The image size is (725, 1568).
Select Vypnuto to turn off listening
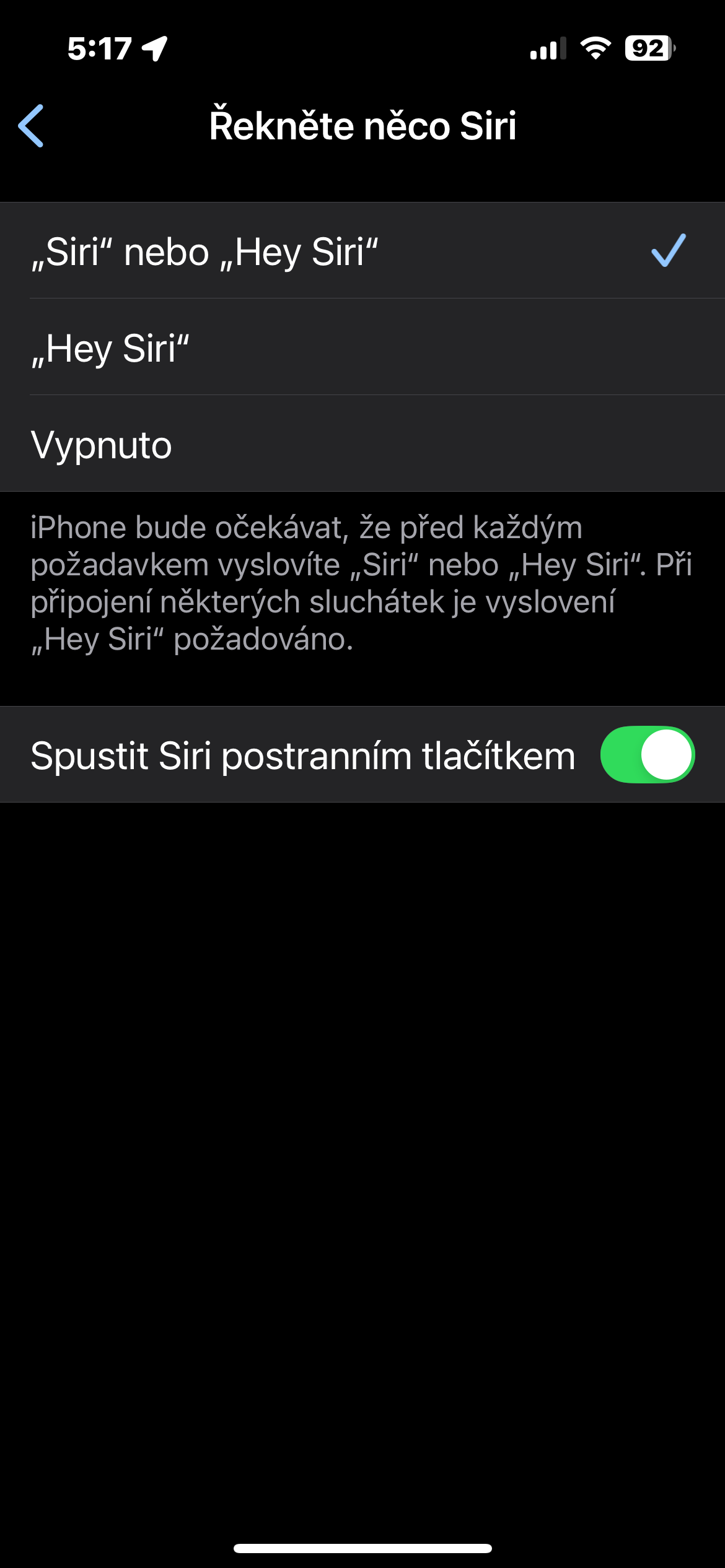362,444
